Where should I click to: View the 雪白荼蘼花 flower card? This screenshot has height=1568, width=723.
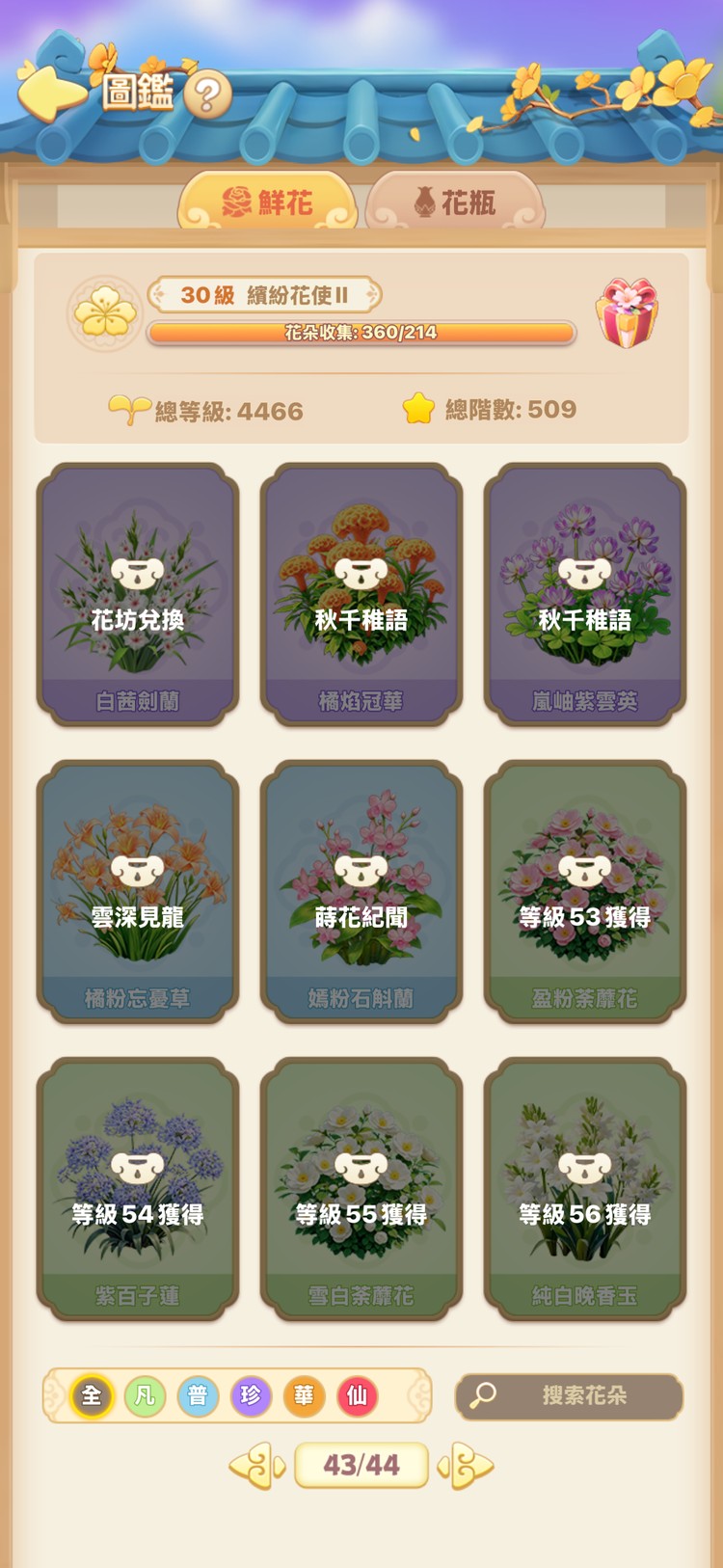coord(361,1189)
